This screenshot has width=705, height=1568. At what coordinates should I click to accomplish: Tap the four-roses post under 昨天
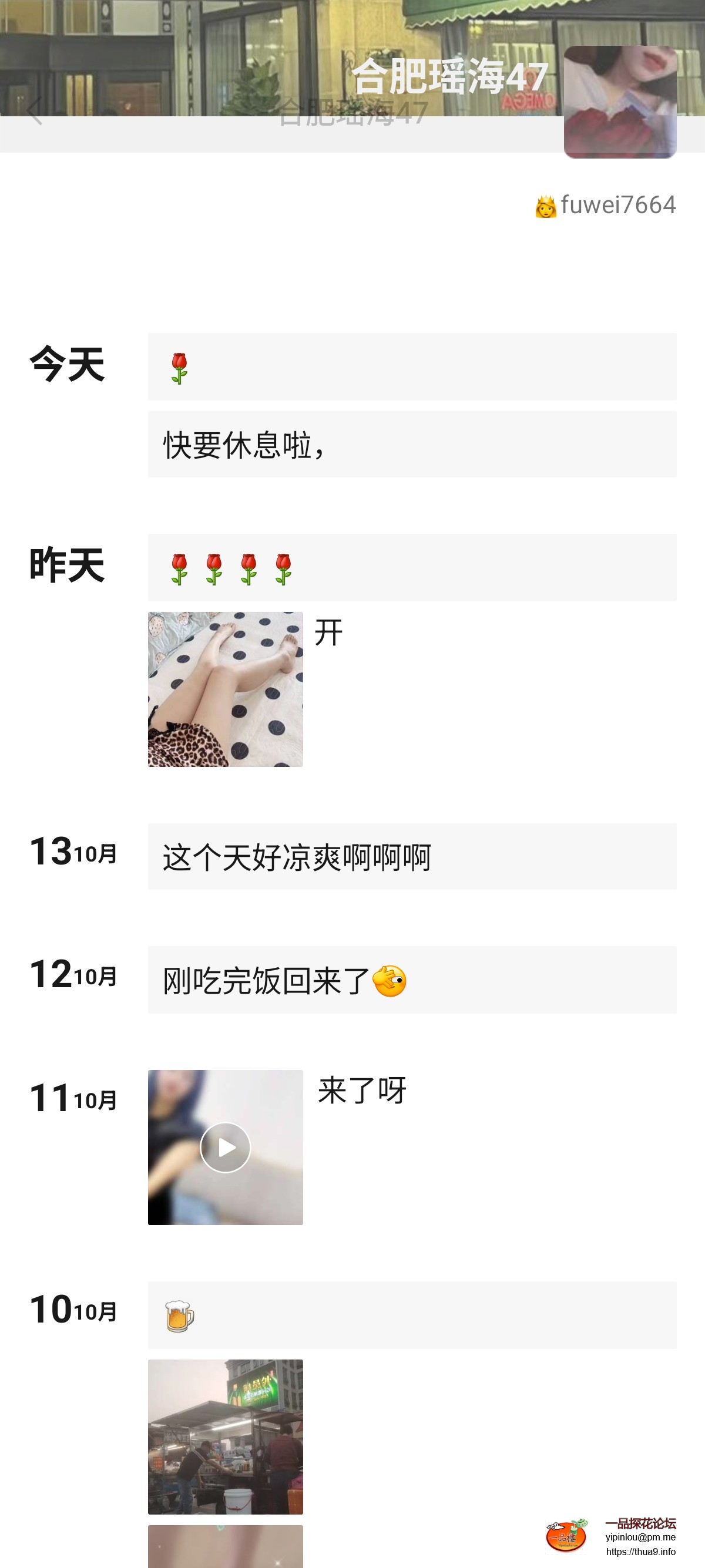231,566
